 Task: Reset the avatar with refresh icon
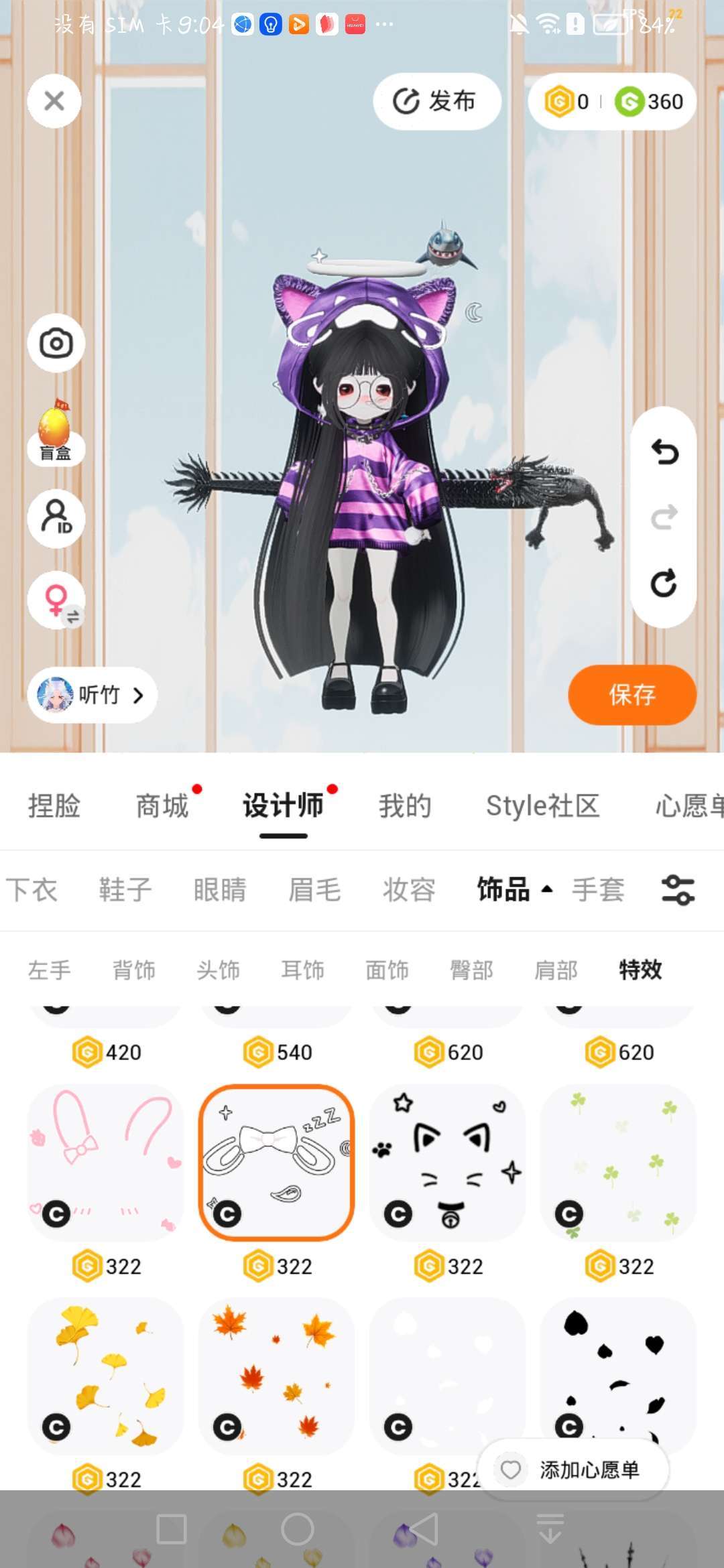tap(664, 584)
